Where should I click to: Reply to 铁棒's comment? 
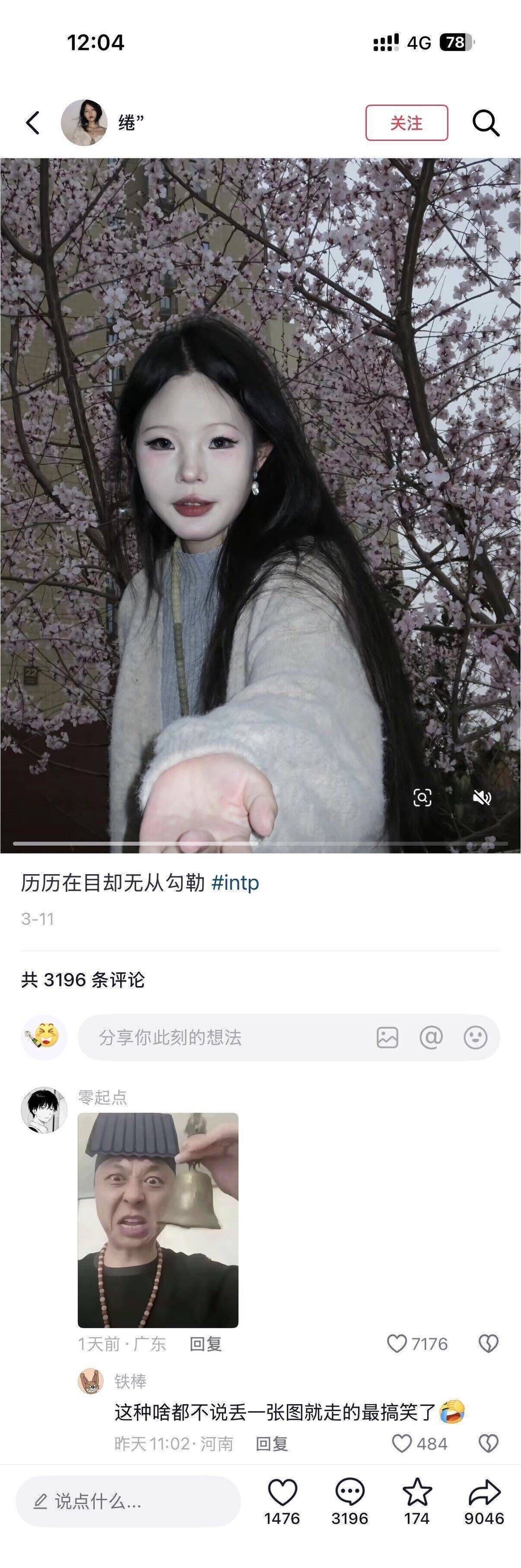pyautogui.click(x=272, y=1444)
